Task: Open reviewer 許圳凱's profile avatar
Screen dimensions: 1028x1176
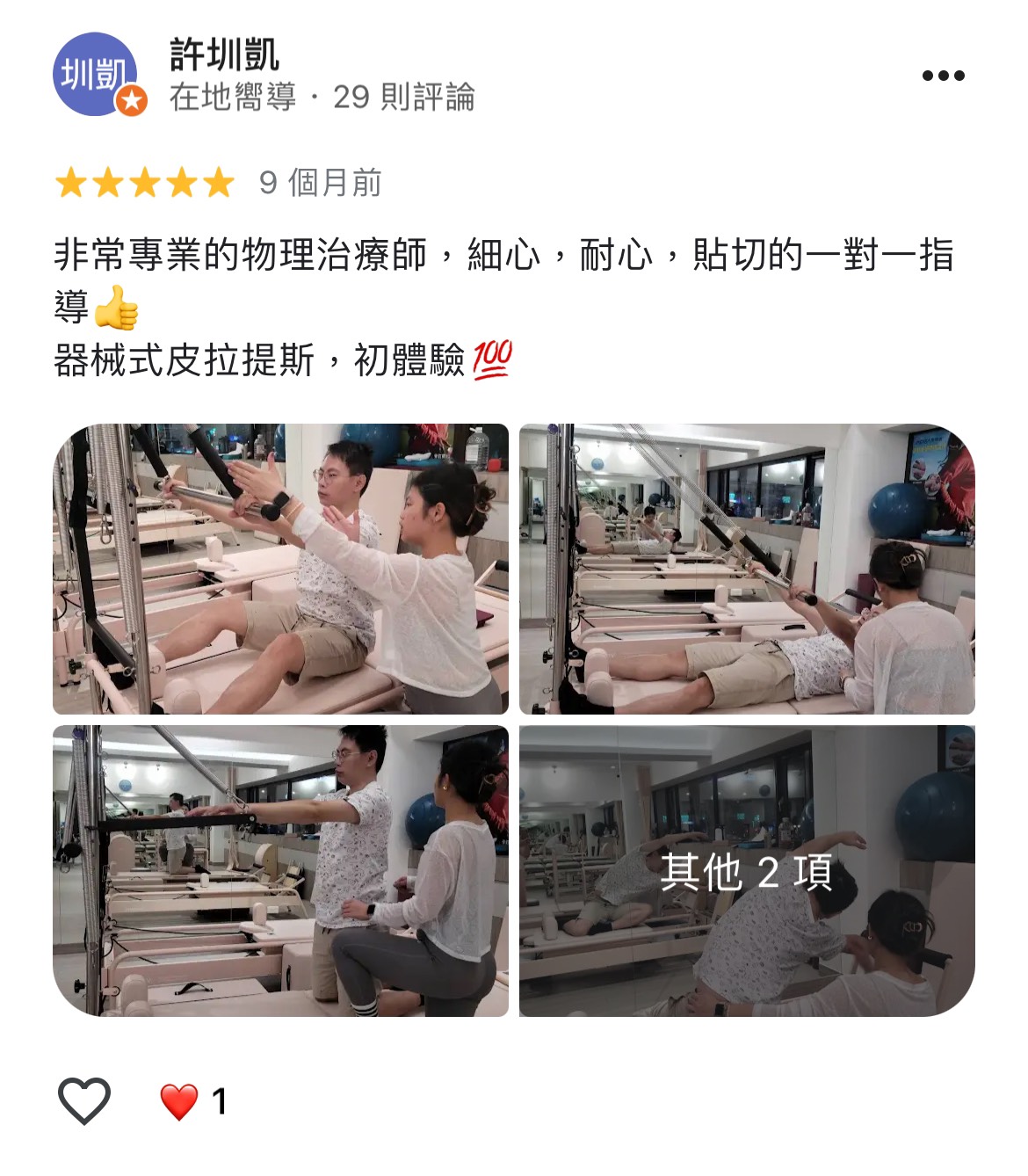Action: click(96, 74)
